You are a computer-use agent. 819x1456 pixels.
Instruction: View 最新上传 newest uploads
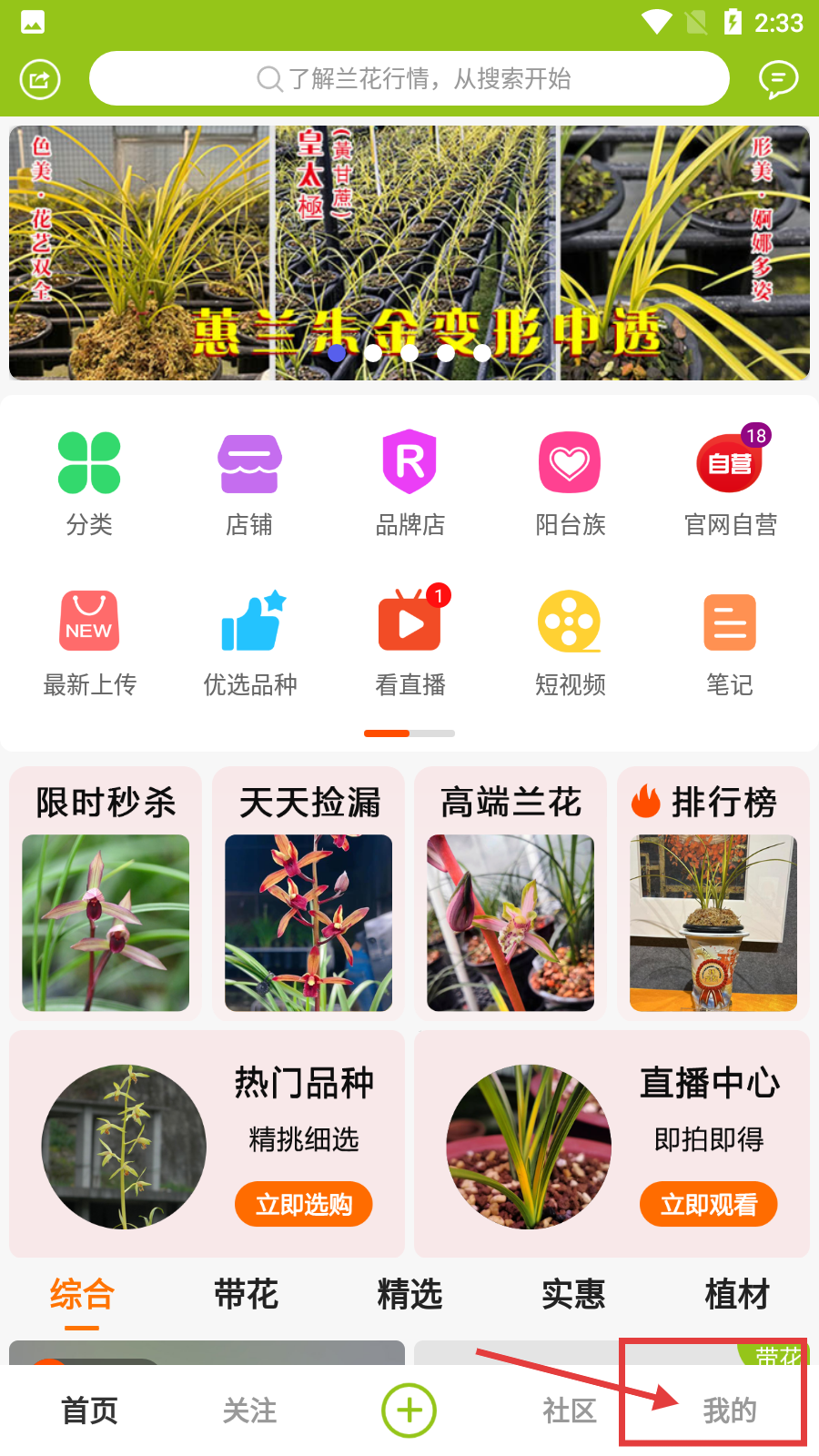(x=89, y=643)
